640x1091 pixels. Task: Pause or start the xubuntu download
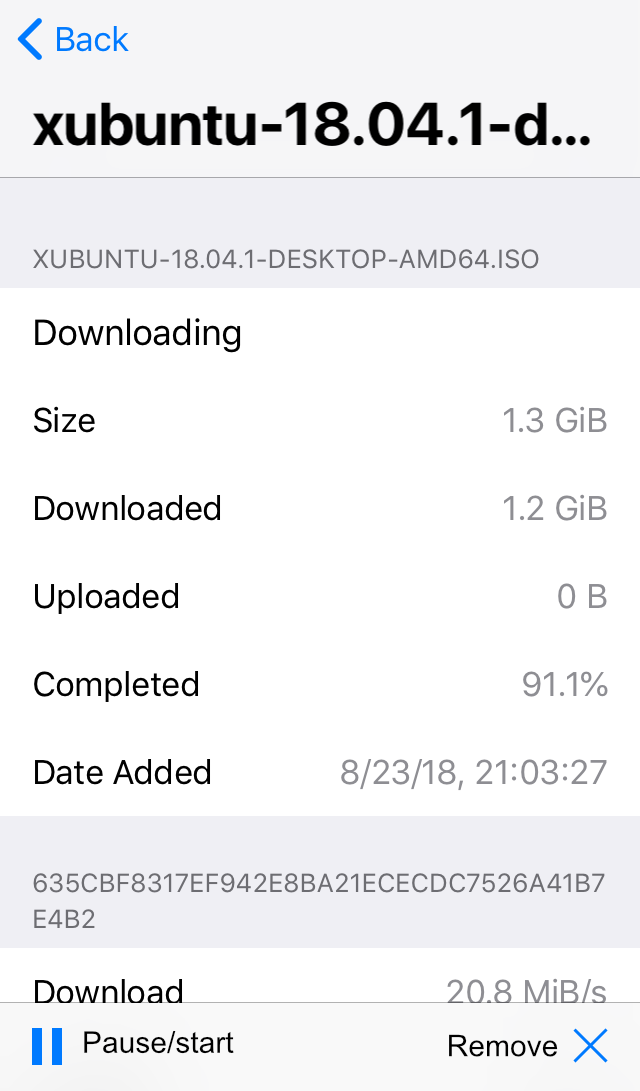pyautogui.click(x=133, y=1045)
